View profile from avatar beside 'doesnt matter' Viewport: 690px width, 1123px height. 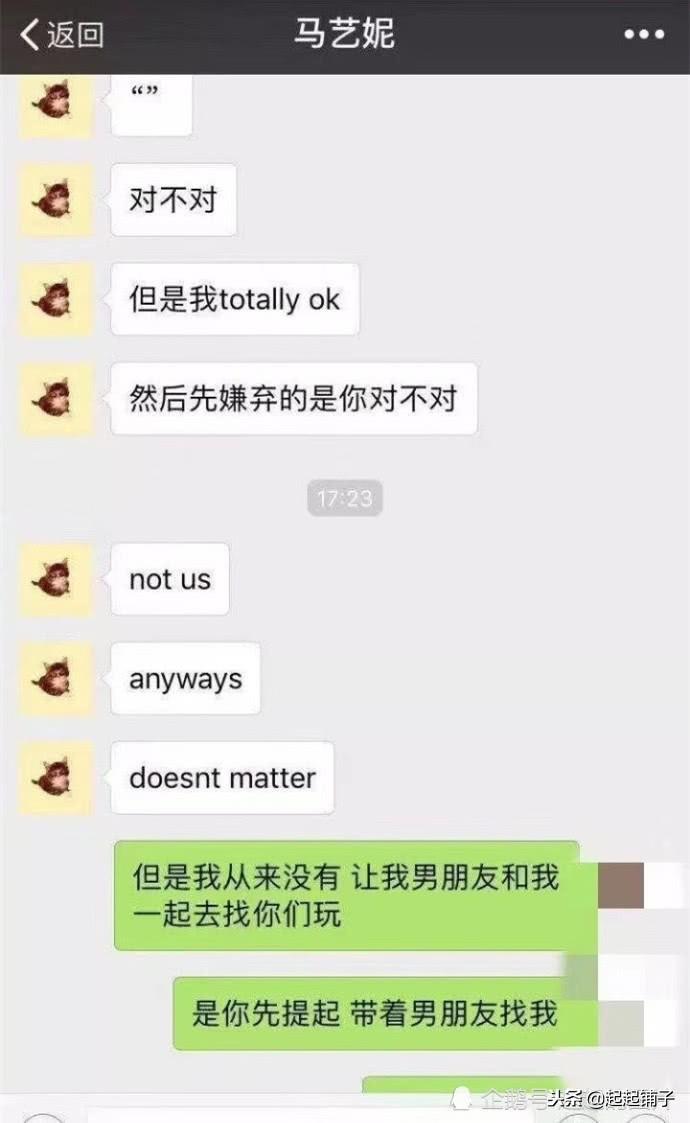[x=56, y=778]
